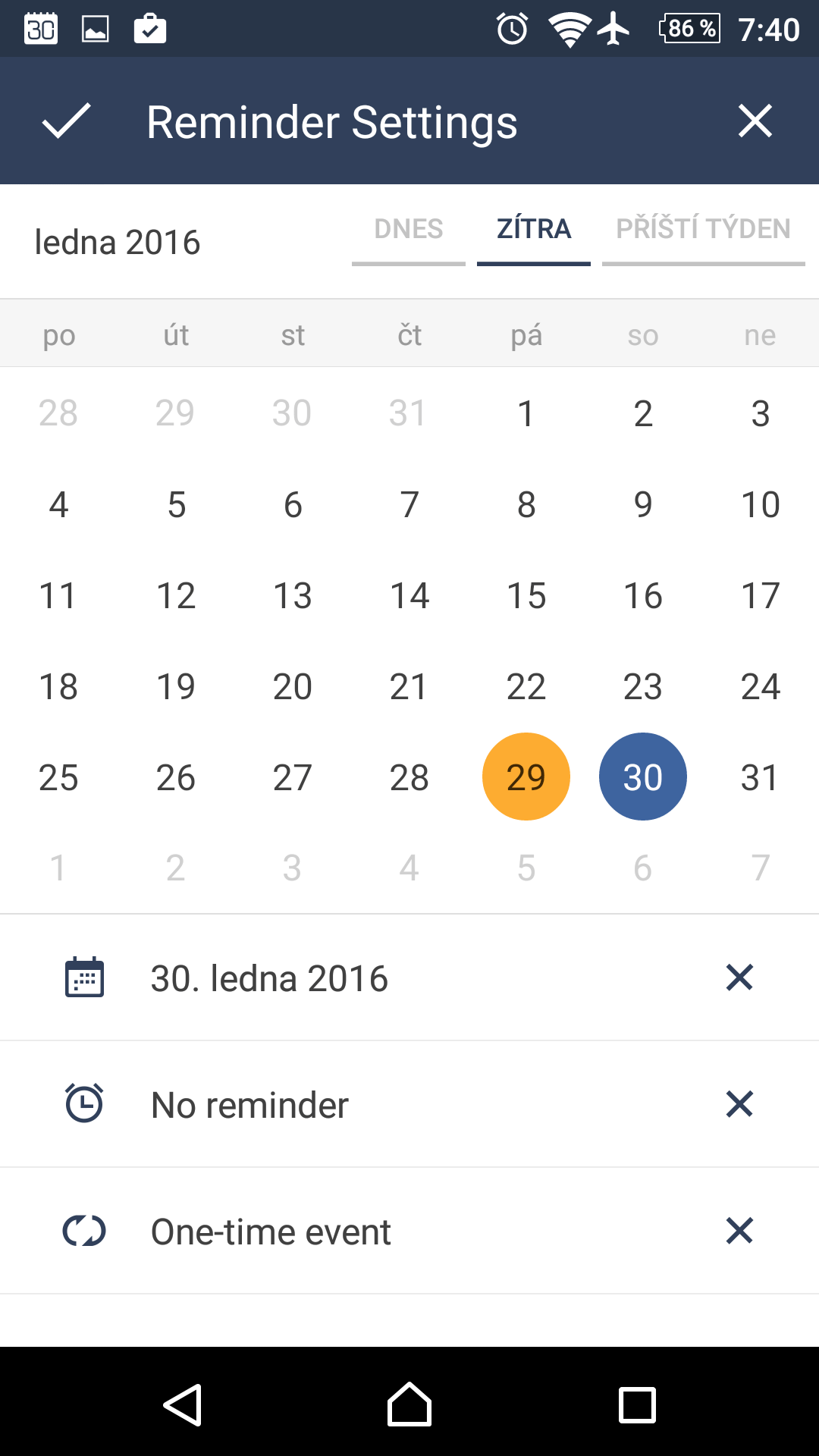Open the No reminder time row
Viewport: 819px width, 1456px height.
coord(409,1104)
